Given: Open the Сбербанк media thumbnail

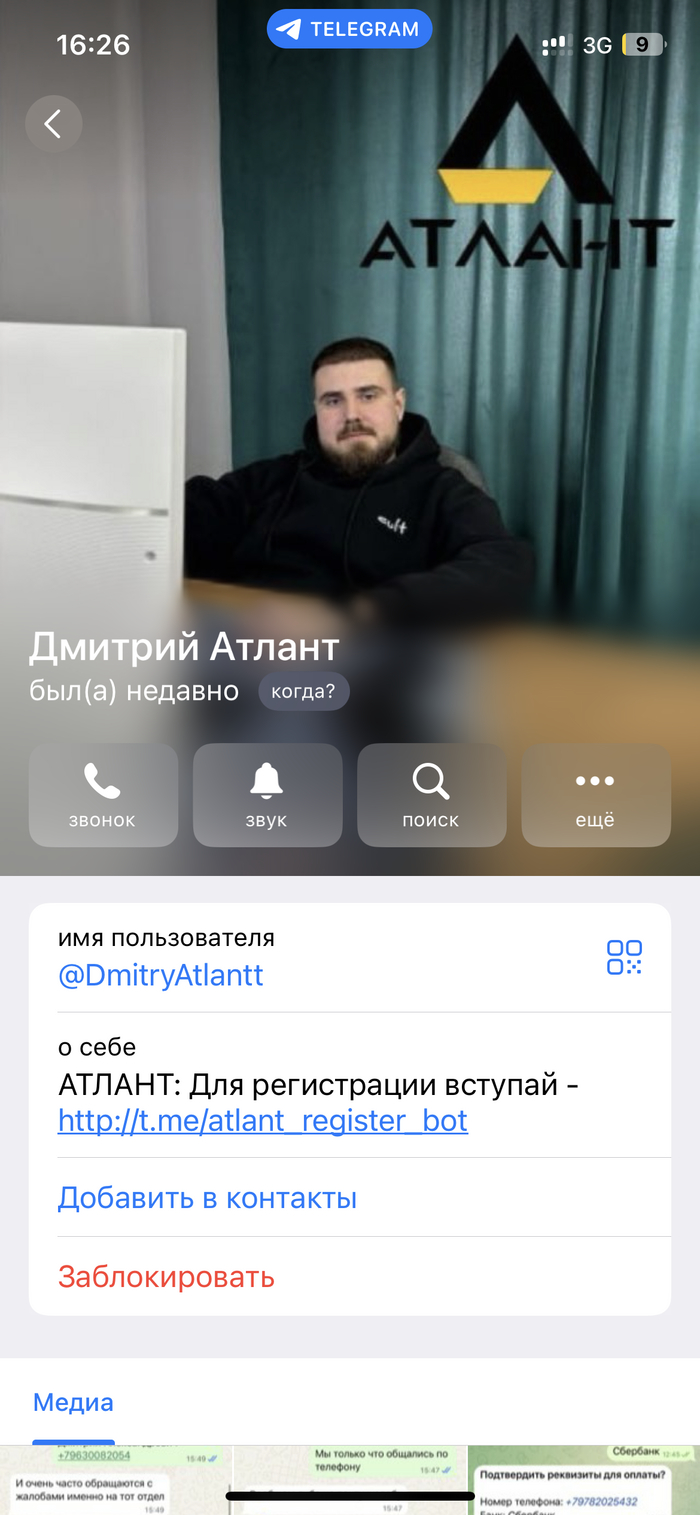Looking at the screenshot, I should [x=584, y=1479].
